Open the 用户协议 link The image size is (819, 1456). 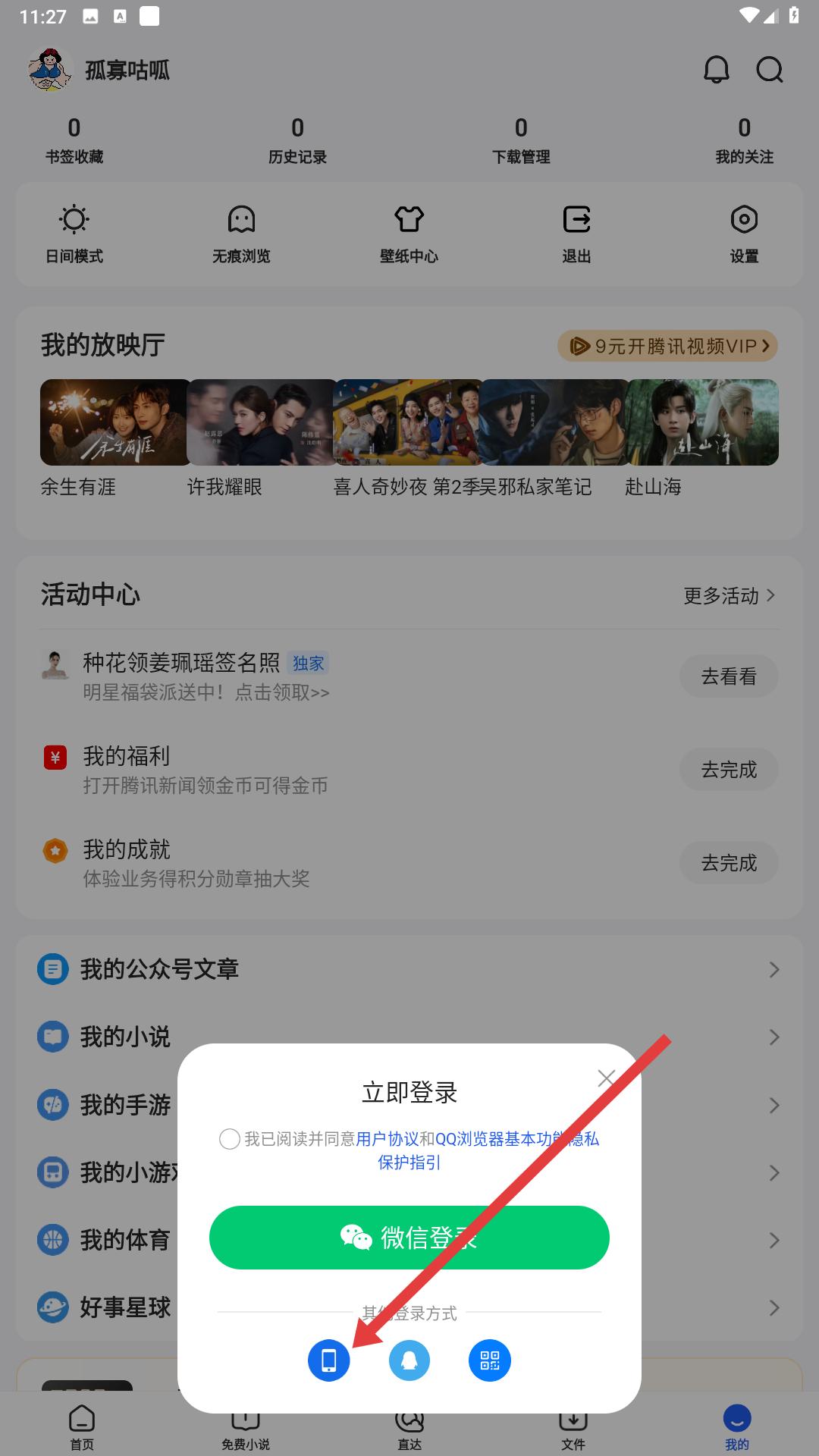(x=387, y=1139)
